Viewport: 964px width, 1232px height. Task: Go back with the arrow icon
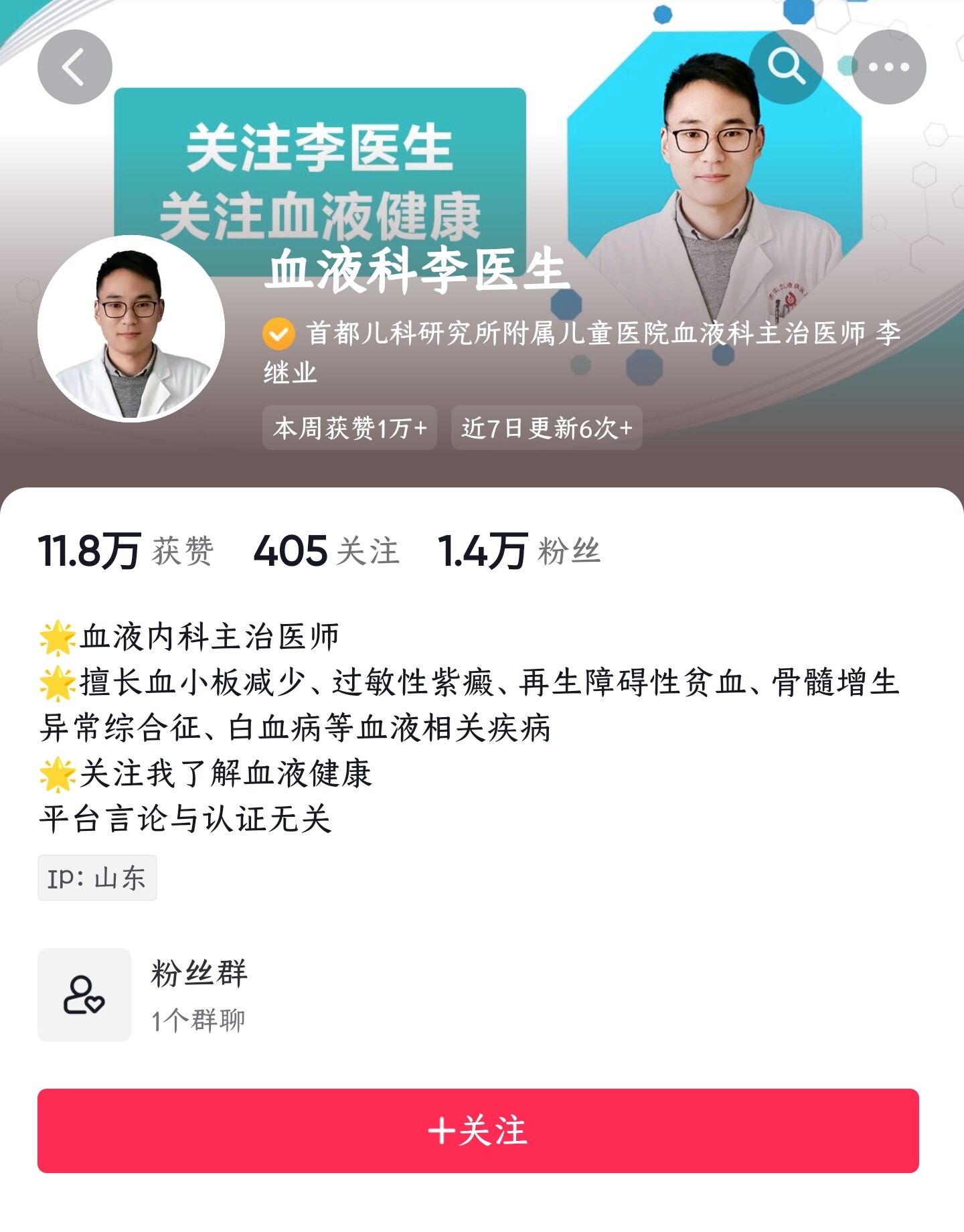[74, 67]
